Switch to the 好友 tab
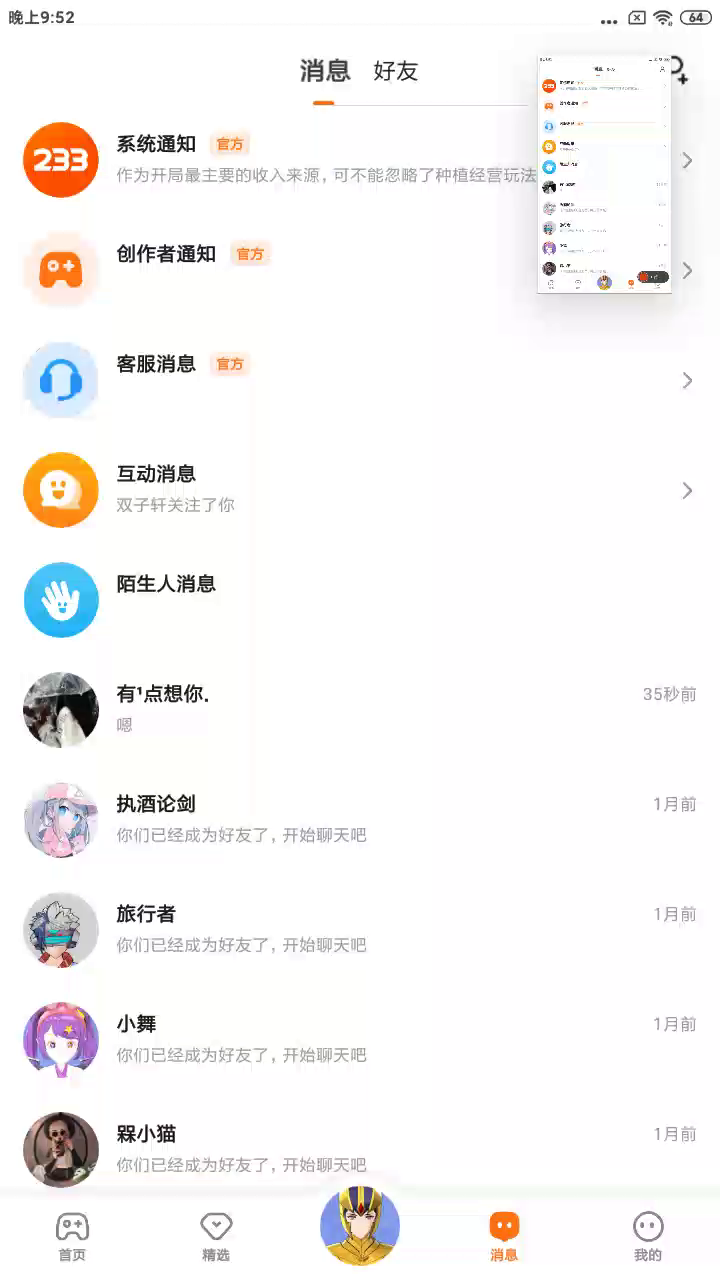720x1280 pixels. [x=395, y=71]
